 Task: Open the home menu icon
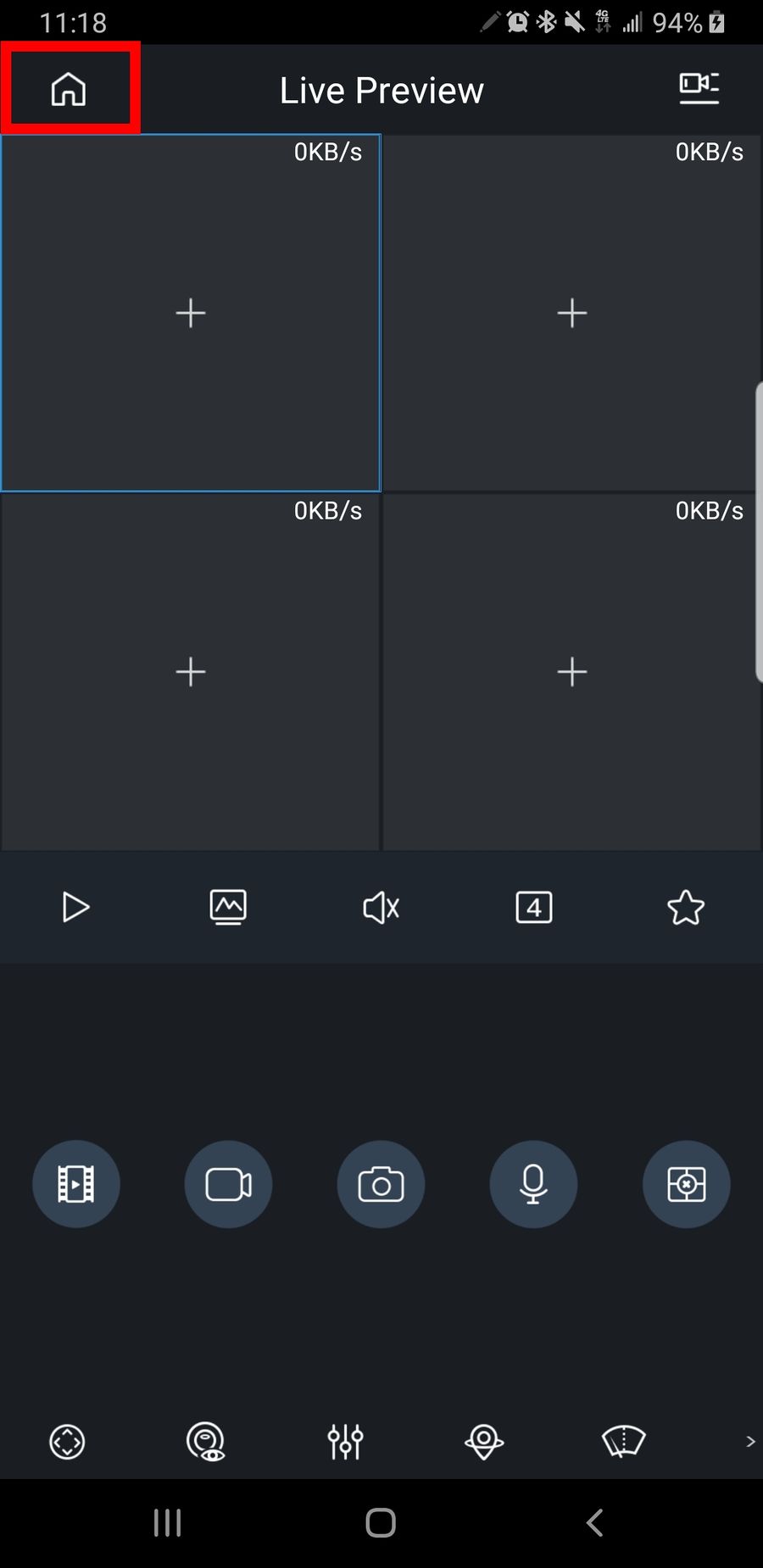click(x=69, y=89)
